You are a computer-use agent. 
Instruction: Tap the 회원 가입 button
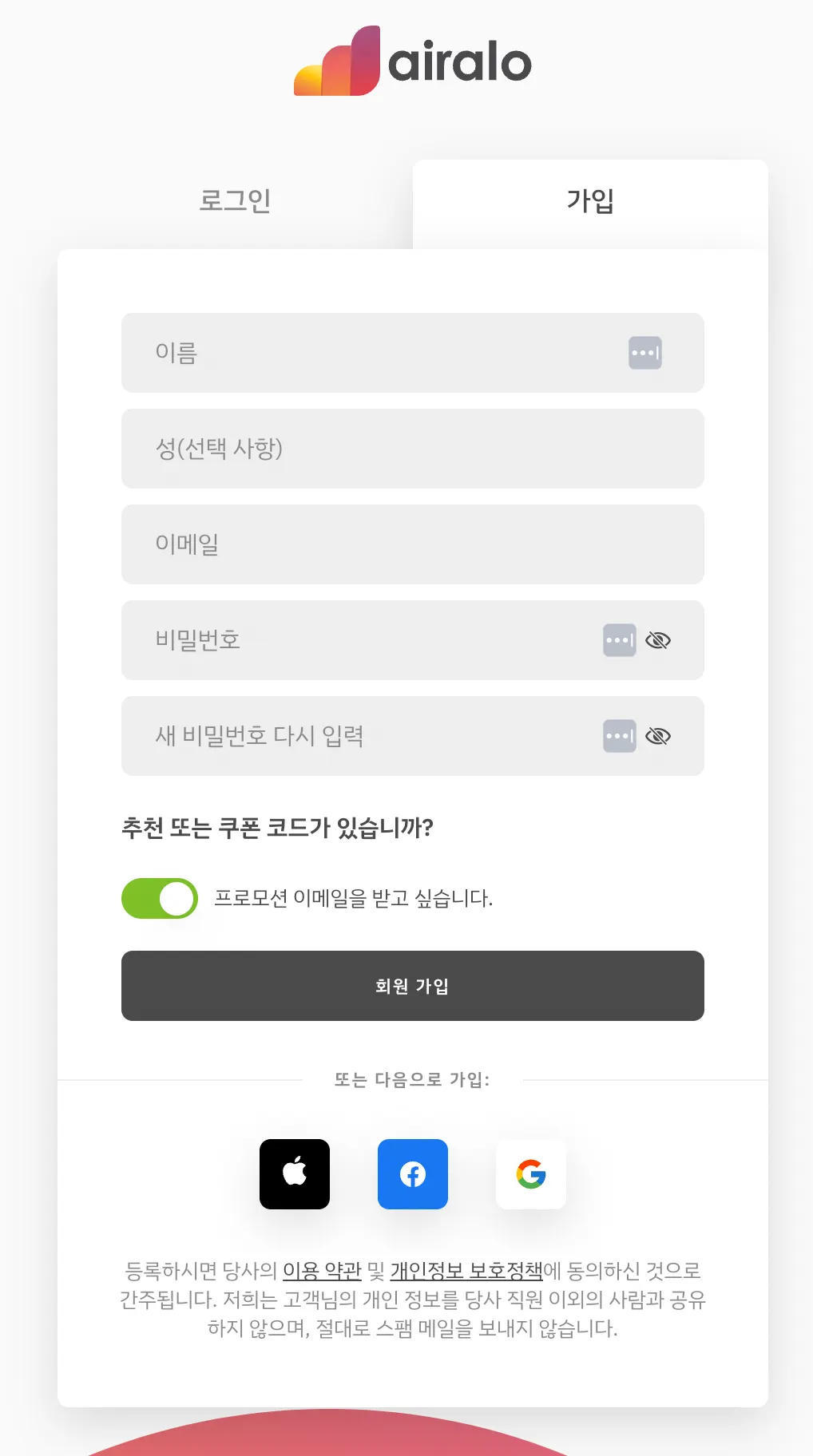(x=412, y=986)
